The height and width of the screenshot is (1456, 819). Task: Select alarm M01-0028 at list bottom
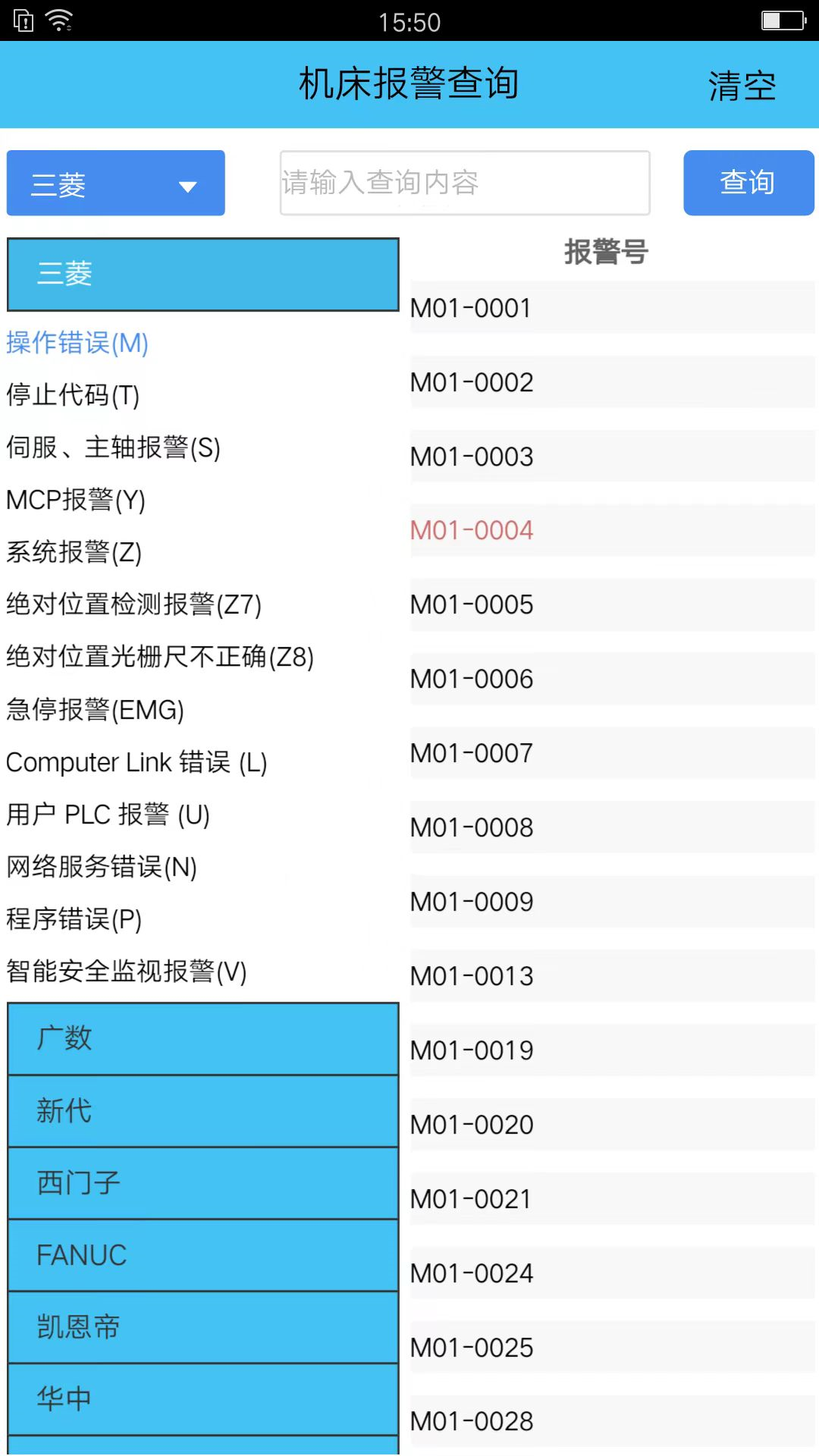click(x=469, y=1420)
